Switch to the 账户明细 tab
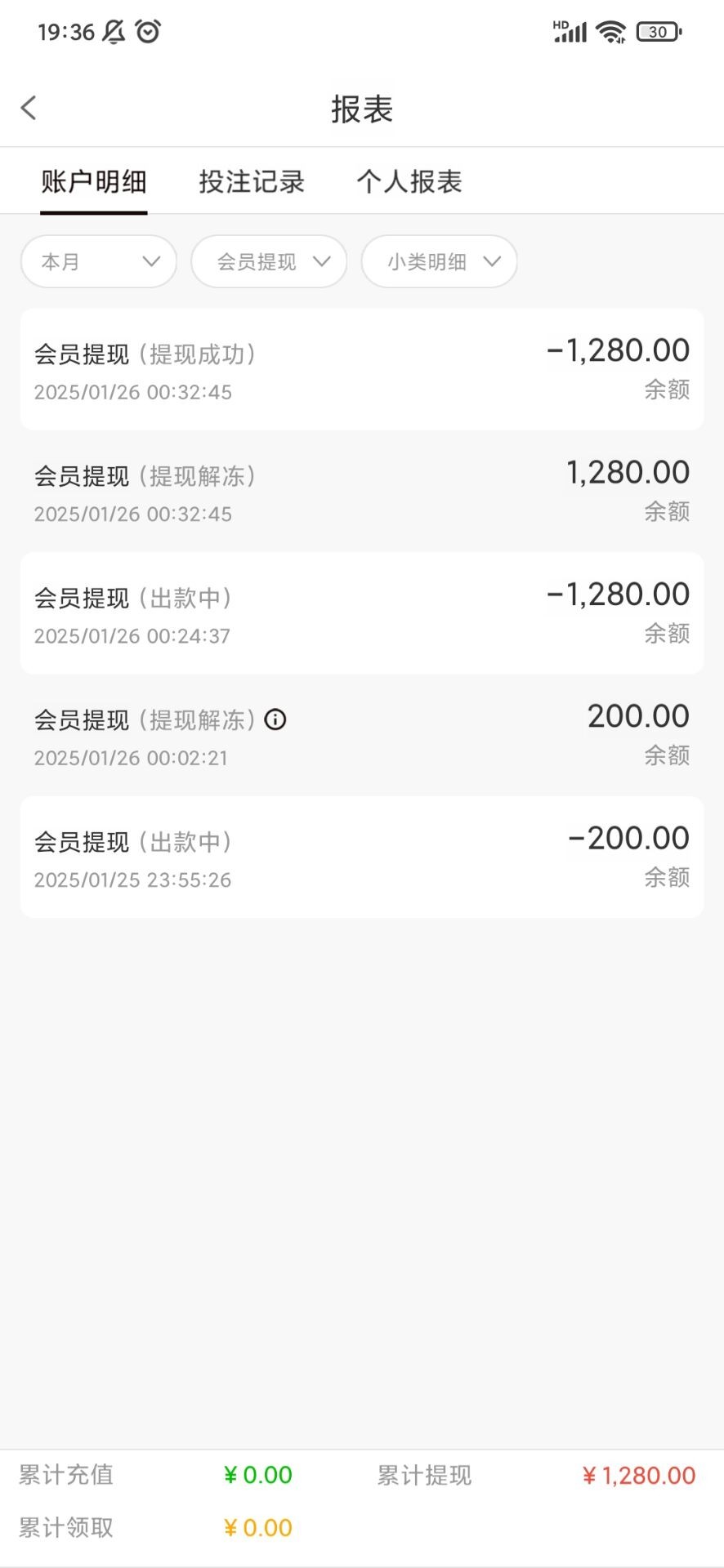This screenshot has height=1568, width=724. pos(94,181)
